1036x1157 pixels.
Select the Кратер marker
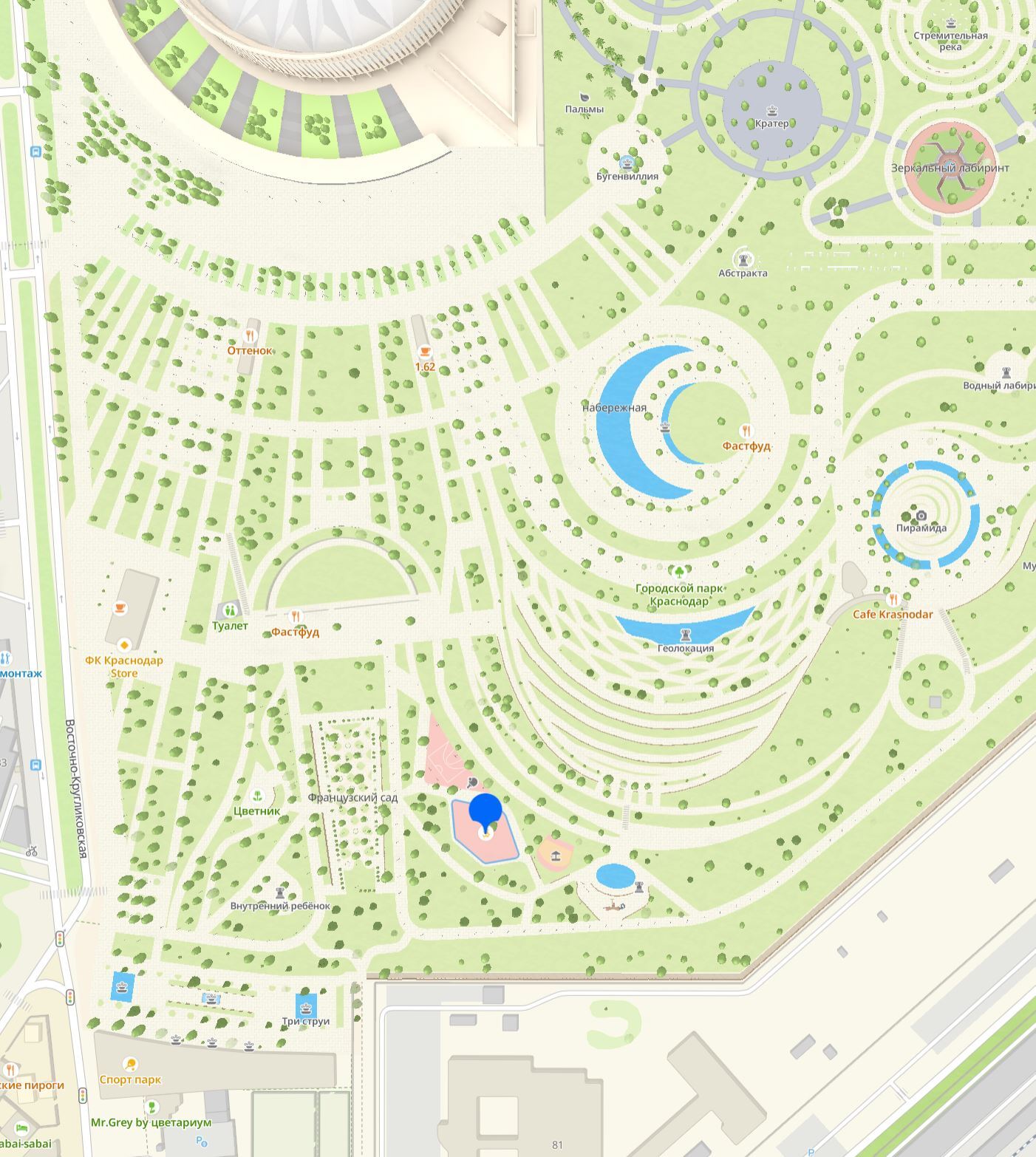[772, 110]
